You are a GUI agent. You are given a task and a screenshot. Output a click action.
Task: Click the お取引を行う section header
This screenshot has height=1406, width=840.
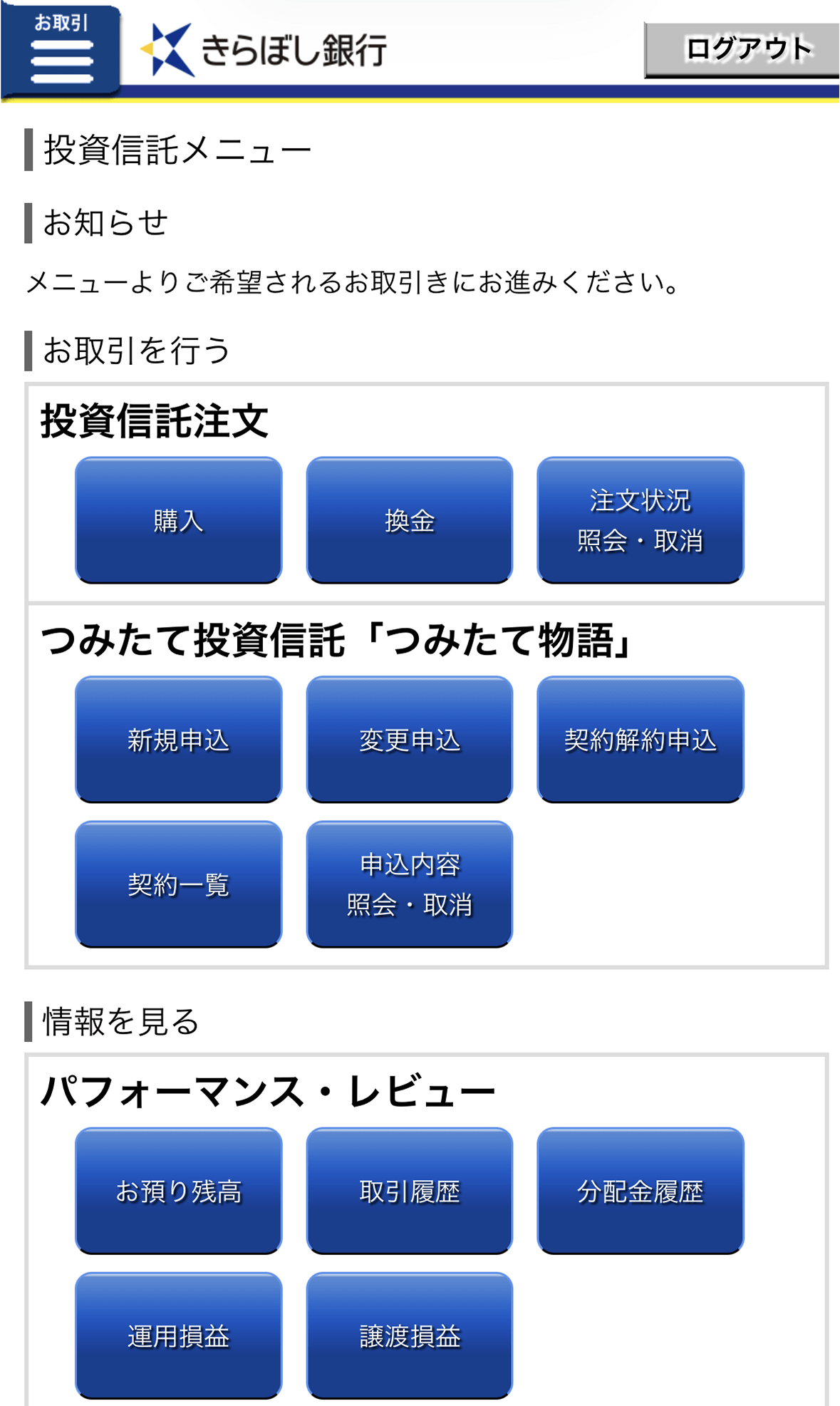(x=135, y=349)
